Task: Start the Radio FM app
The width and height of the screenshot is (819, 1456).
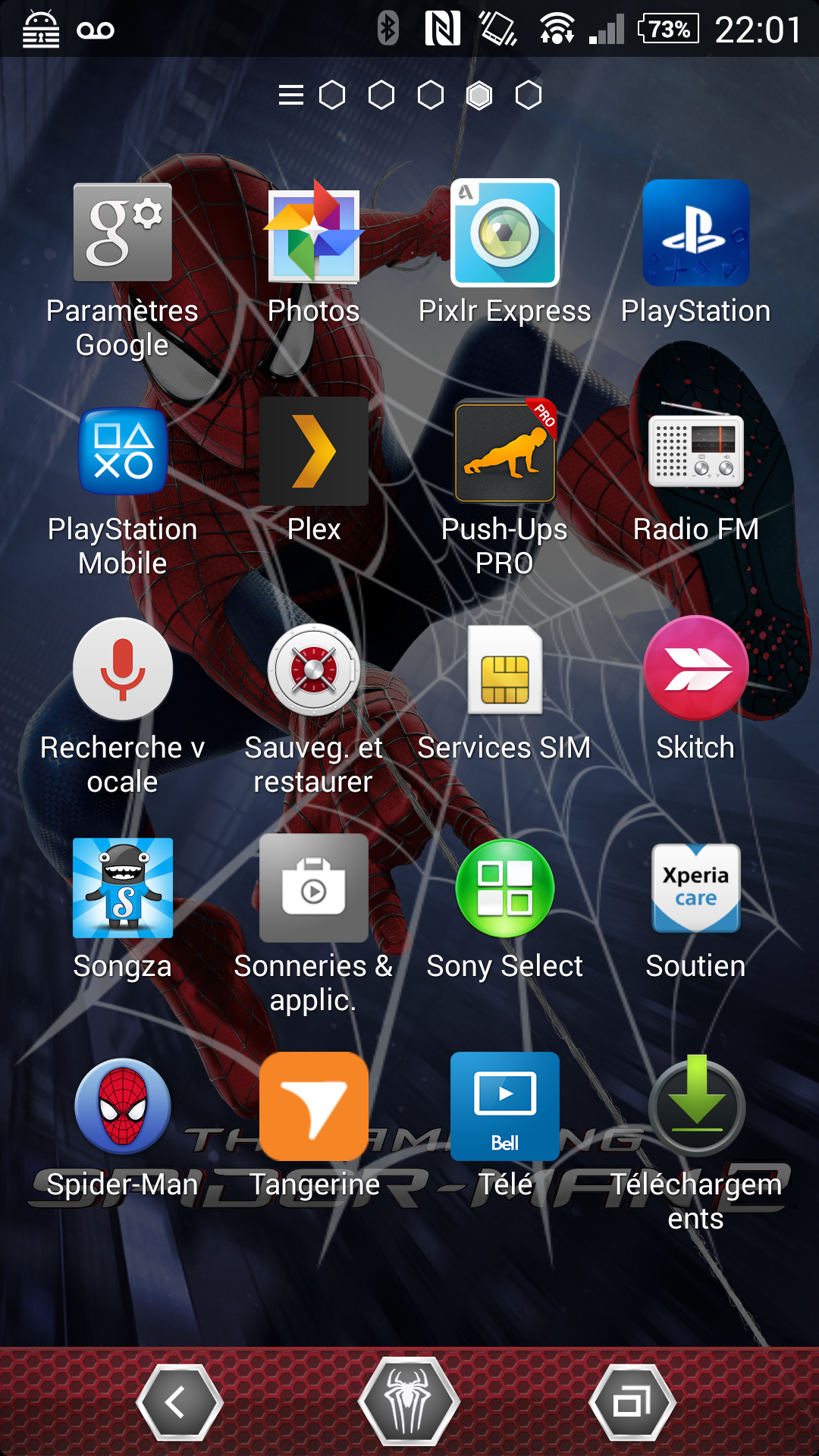Action: (x=695, y=451)
